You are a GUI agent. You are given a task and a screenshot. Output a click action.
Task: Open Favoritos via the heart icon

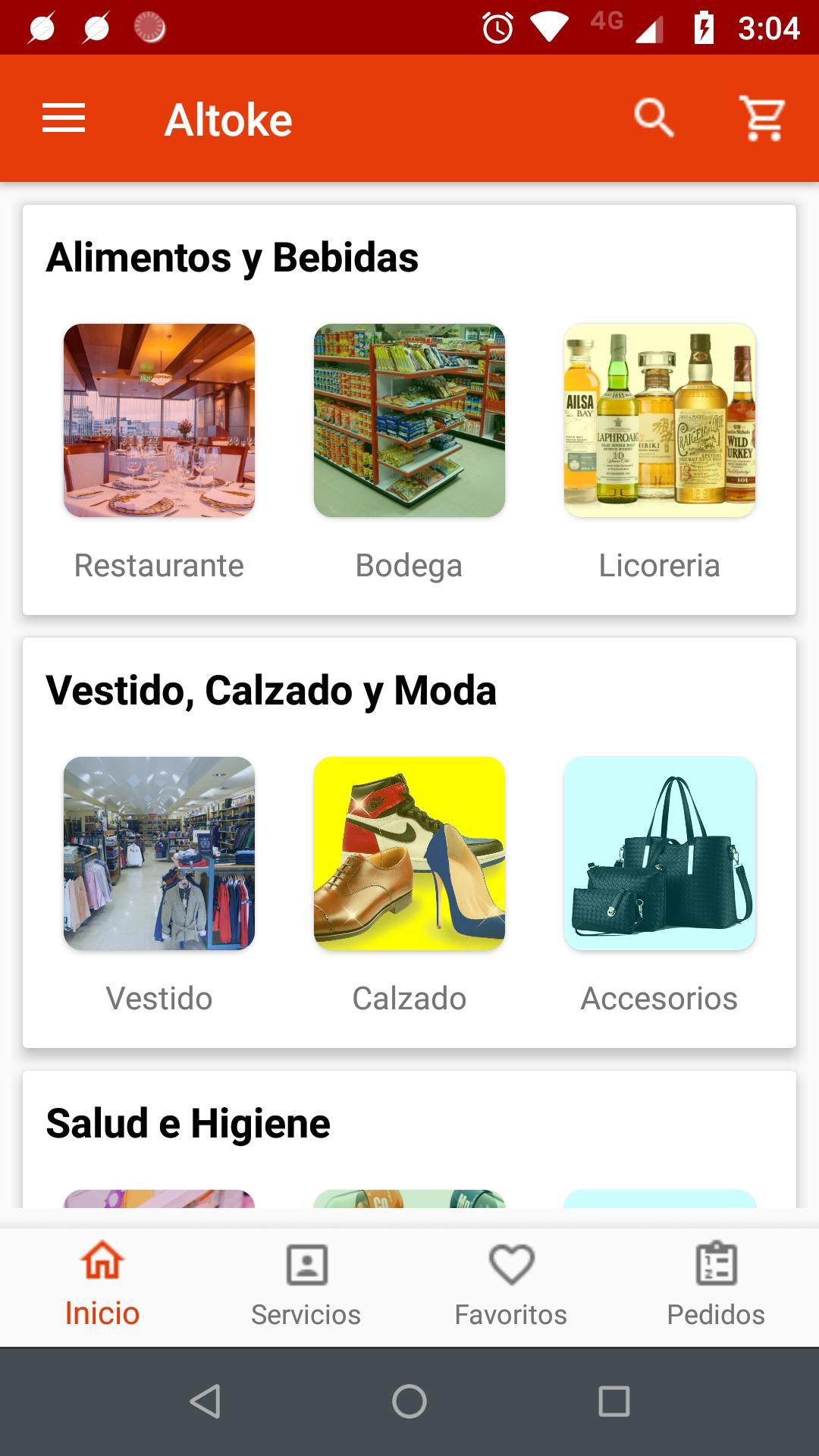[x=511, y=1260]
